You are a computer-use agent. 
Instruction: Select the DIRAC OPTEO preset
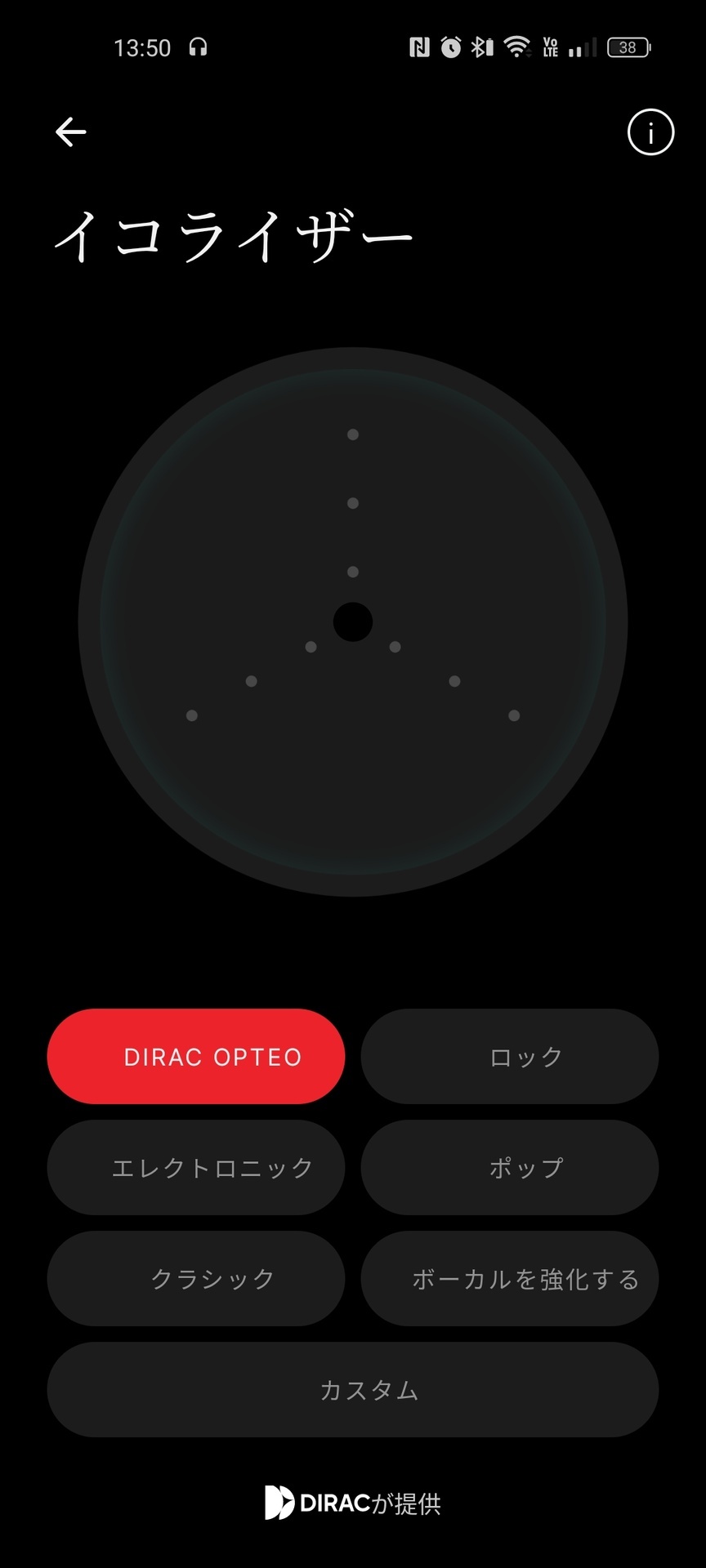196,1057
